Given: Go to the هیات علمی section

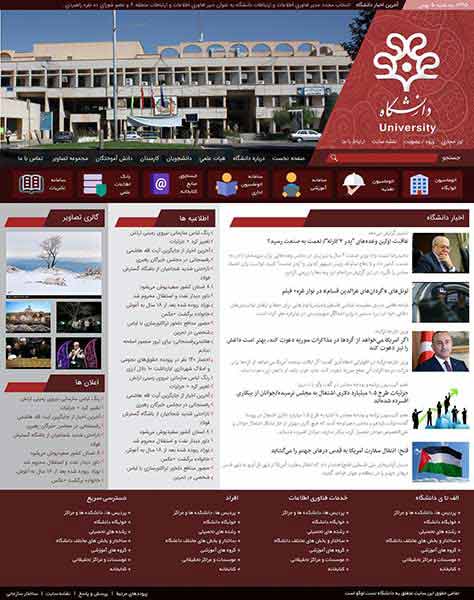Looking at the screenshot, I should [x=212, y=158].
